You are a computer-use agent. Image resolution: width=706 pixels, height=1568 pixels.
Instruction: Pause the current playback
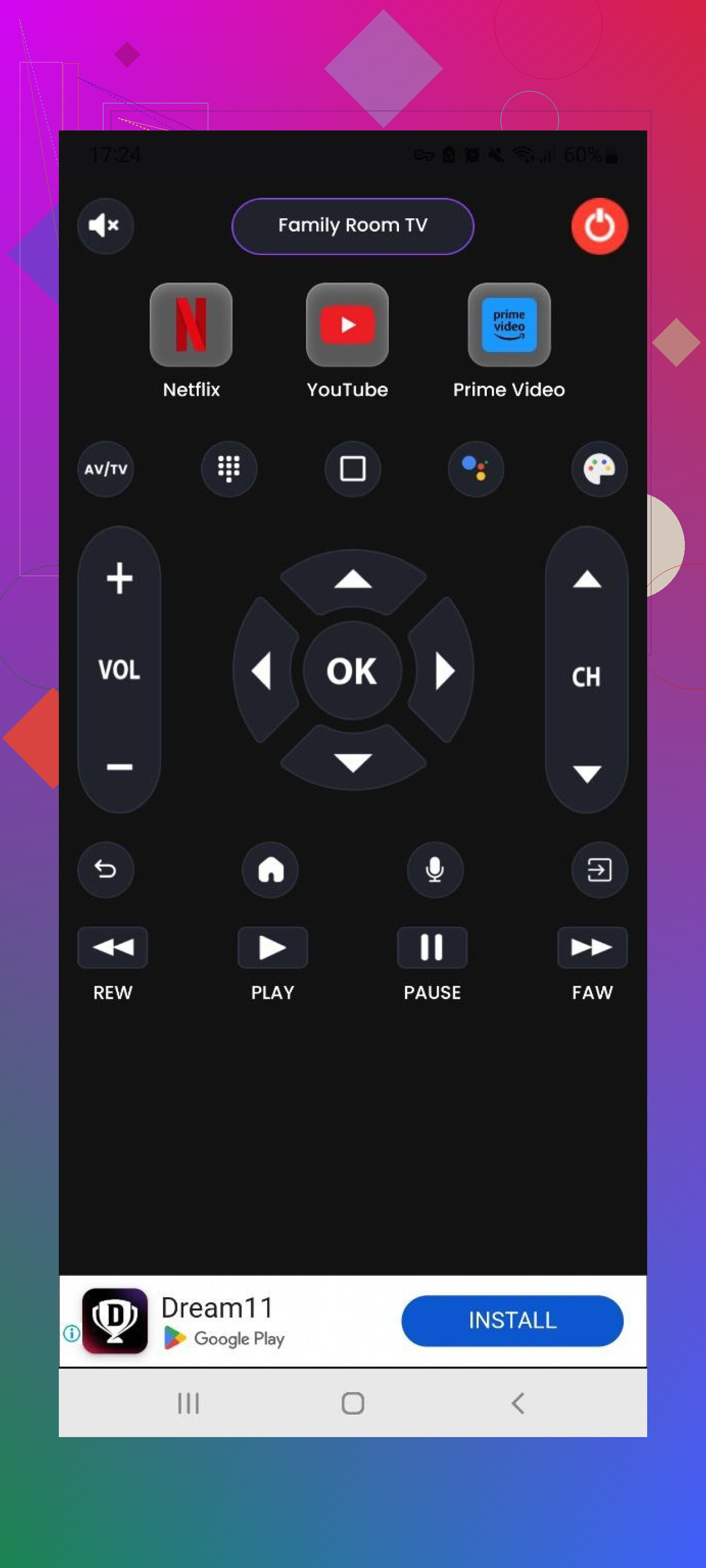[x=432, y=947]
